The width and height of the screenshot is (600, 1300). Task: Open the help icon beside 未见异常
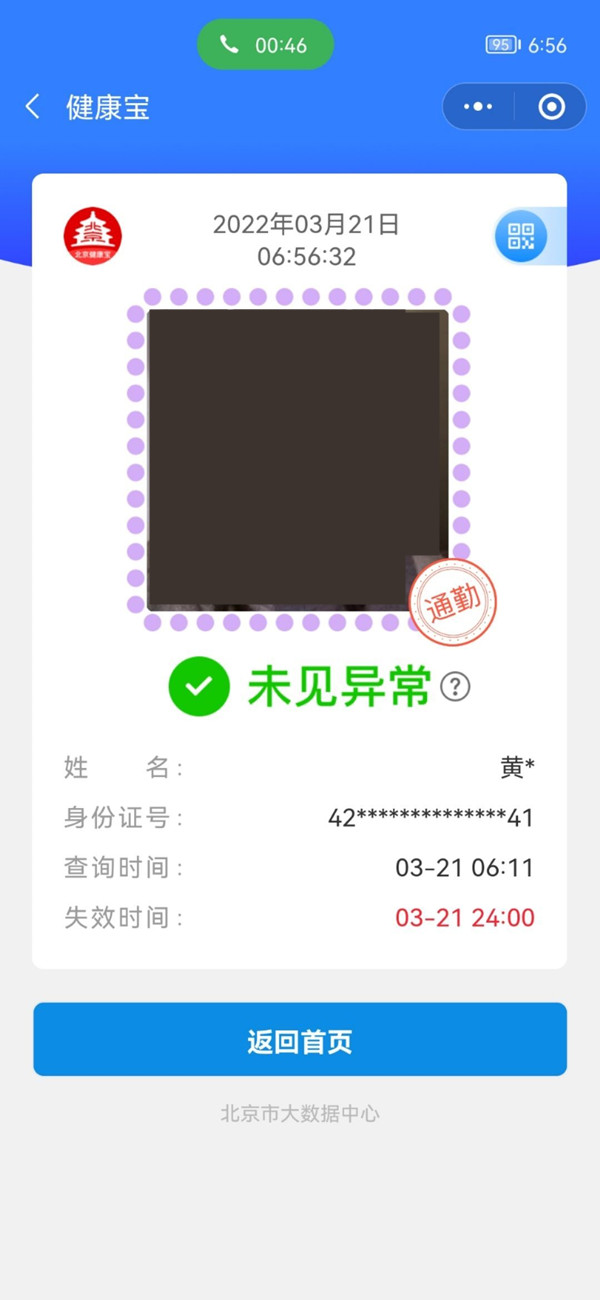(455, 687)
